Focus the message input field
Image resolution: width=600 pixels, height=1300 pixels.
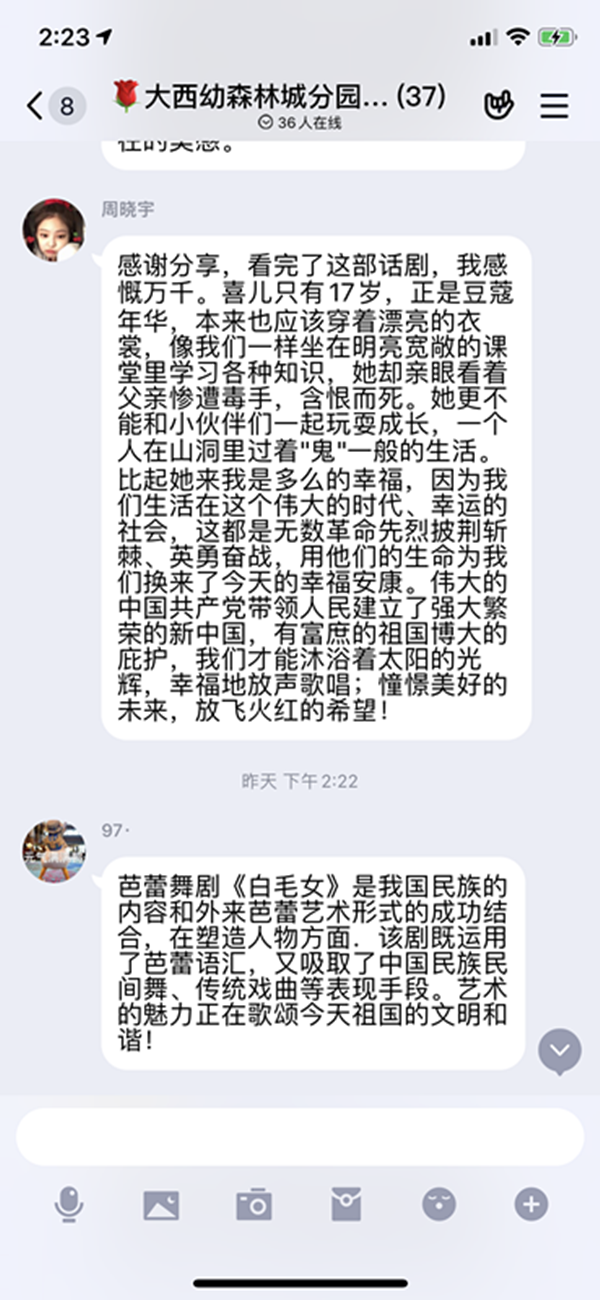click(300, 1137)
